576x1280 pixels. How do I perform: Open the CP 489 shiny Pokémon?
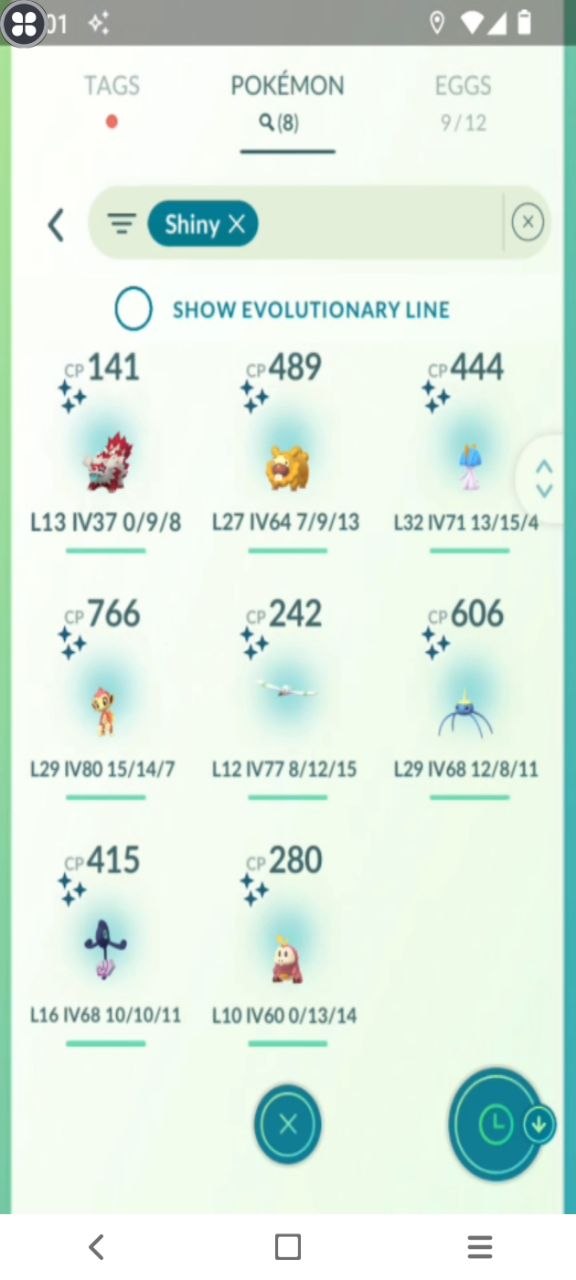[x=287, y=452]
